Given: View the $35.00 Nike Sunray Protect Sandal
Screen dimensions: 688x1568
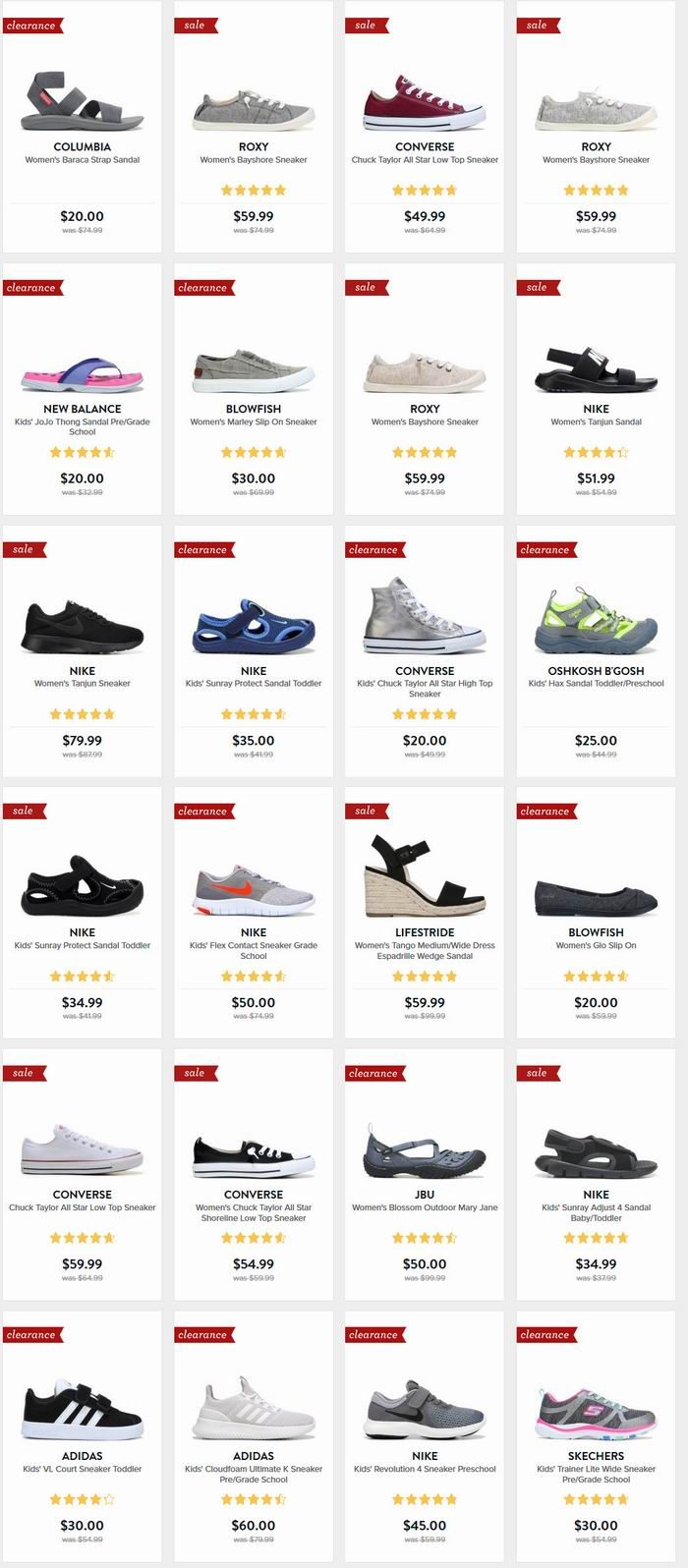Looking at the screenshot, I should click(254, 650).
